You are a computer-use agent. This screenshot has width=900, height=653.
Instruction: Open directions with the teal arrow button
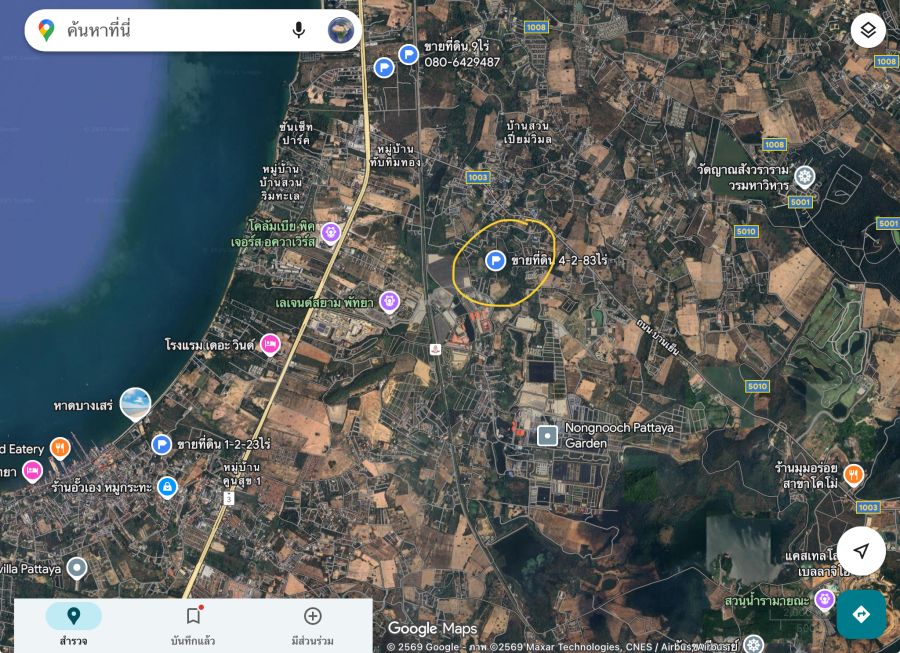(x=861, y=614)
